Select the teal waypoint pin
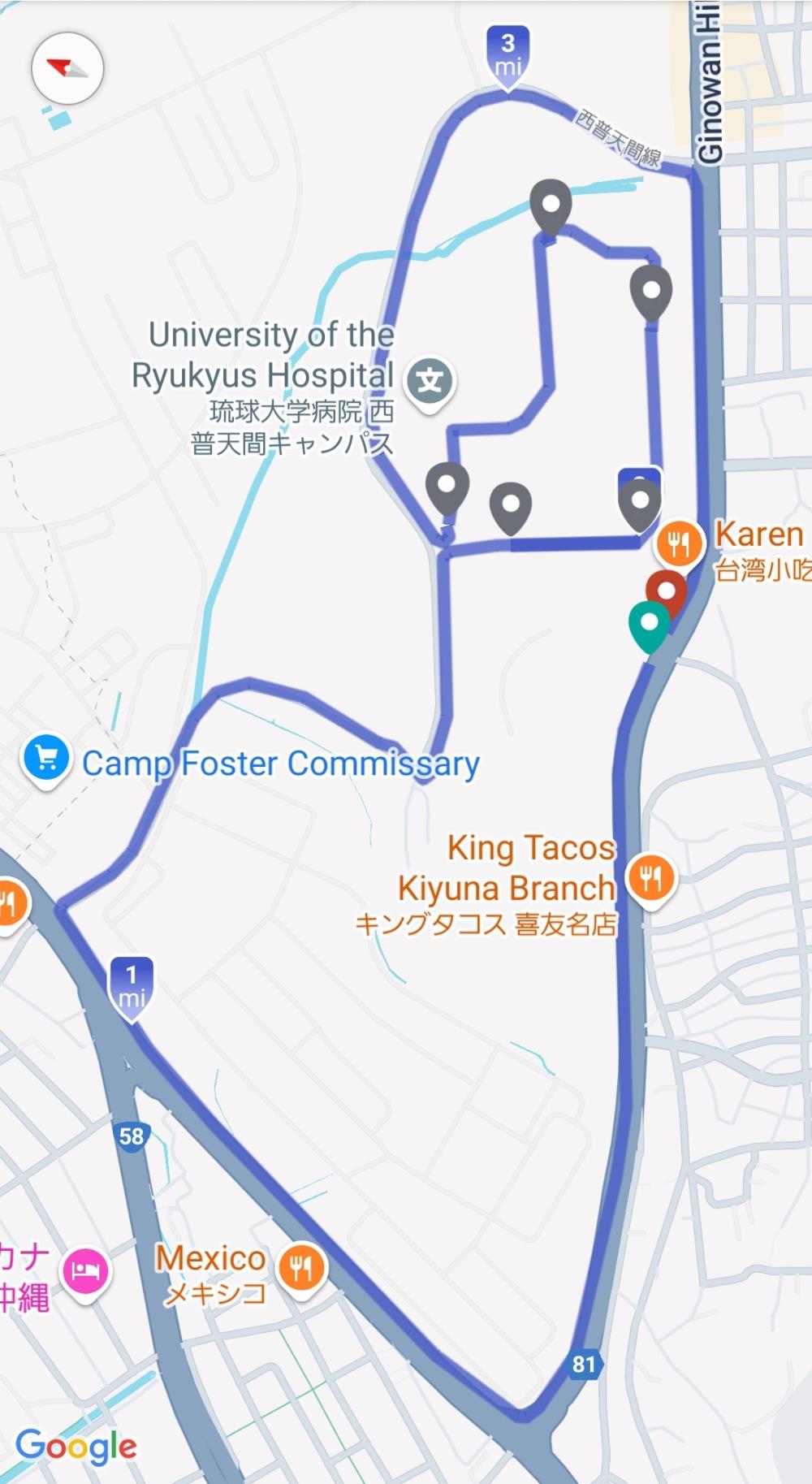 click(x=650, y=624)
